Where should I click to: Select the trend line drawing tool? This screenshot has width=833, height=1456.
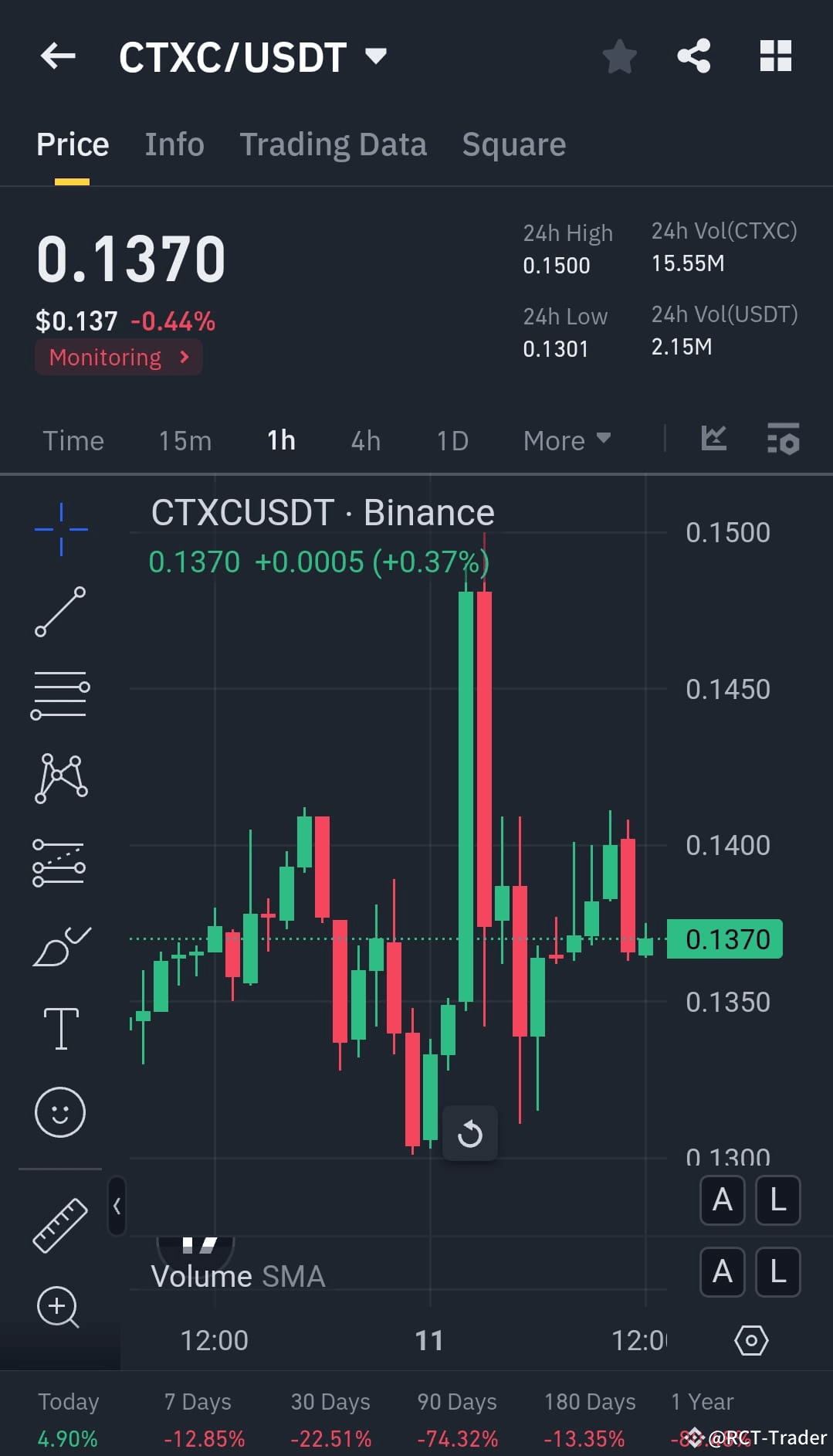pos(59,613)
